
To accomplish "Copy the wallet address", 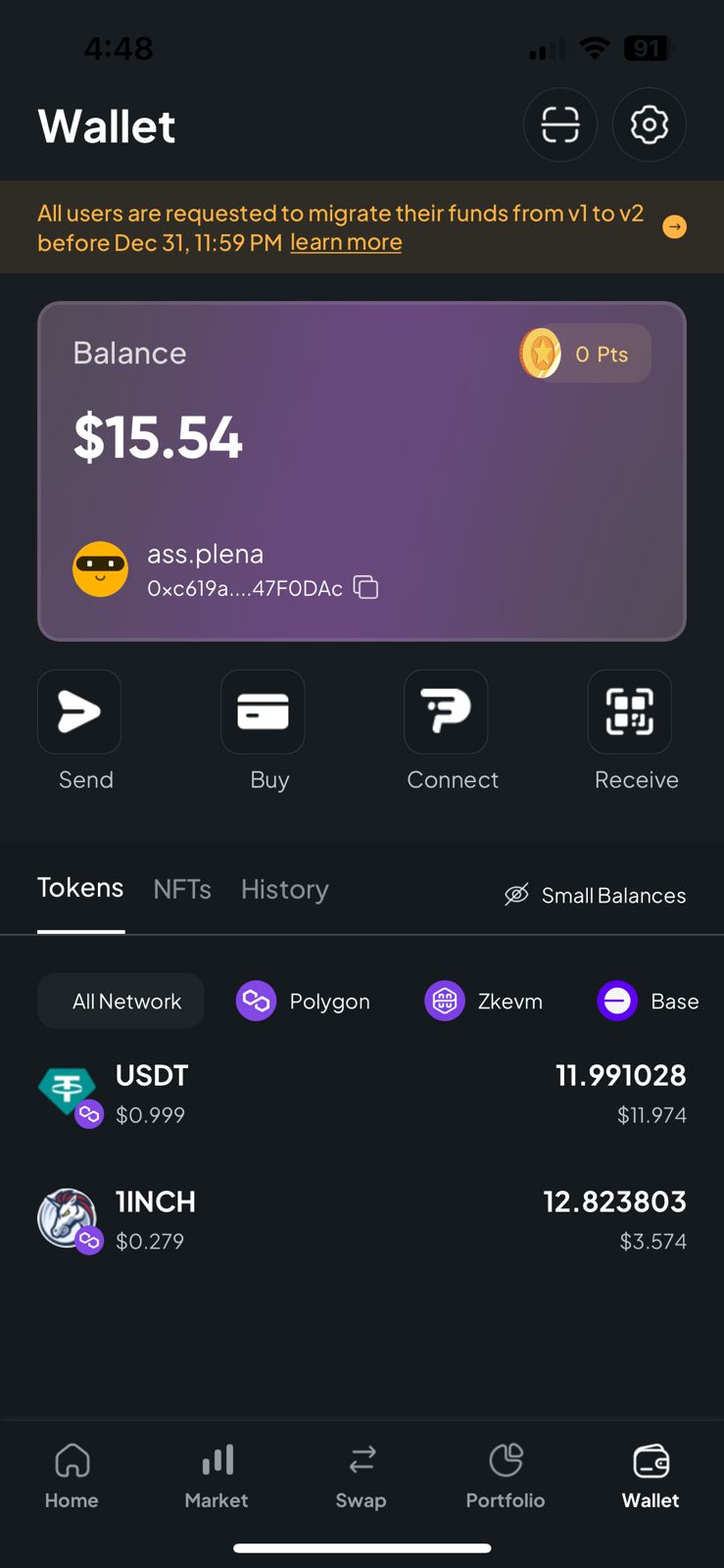I will click(x=365, y=587).
